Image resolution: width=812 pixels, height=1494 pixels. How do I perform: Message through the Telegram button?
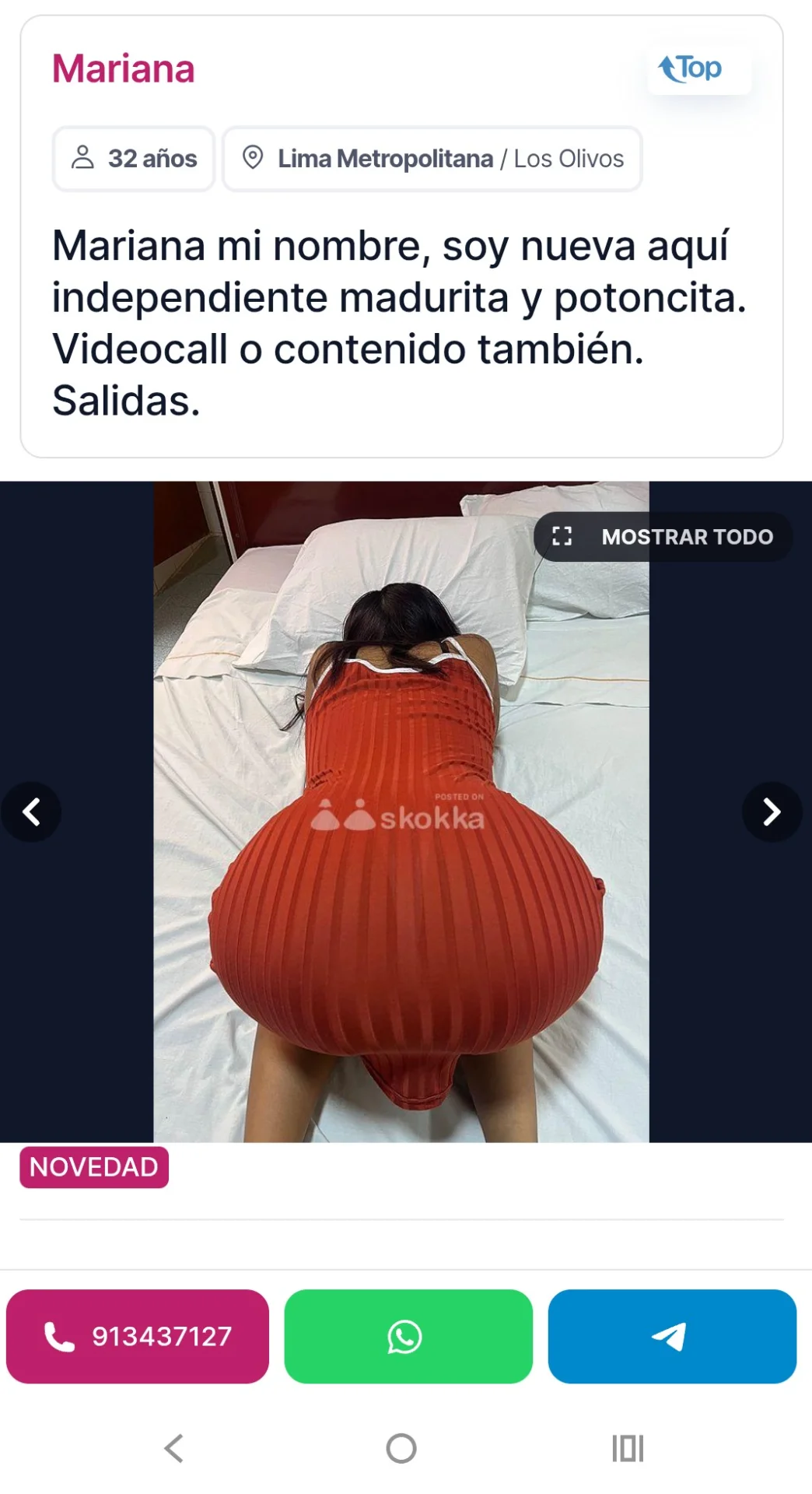pos(672,1336)
